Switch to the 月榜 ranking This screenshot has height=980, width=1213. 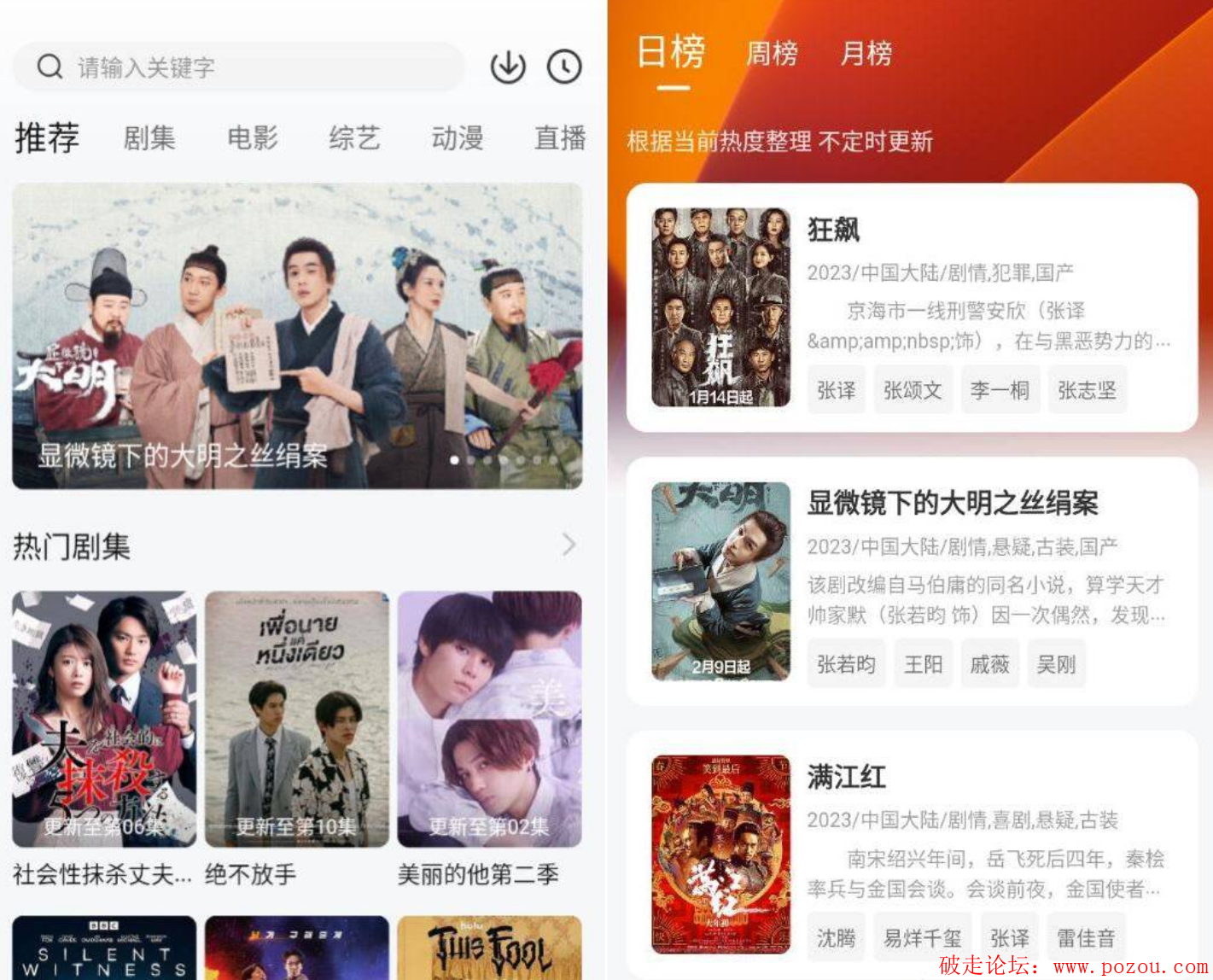[x=866, y=54]
